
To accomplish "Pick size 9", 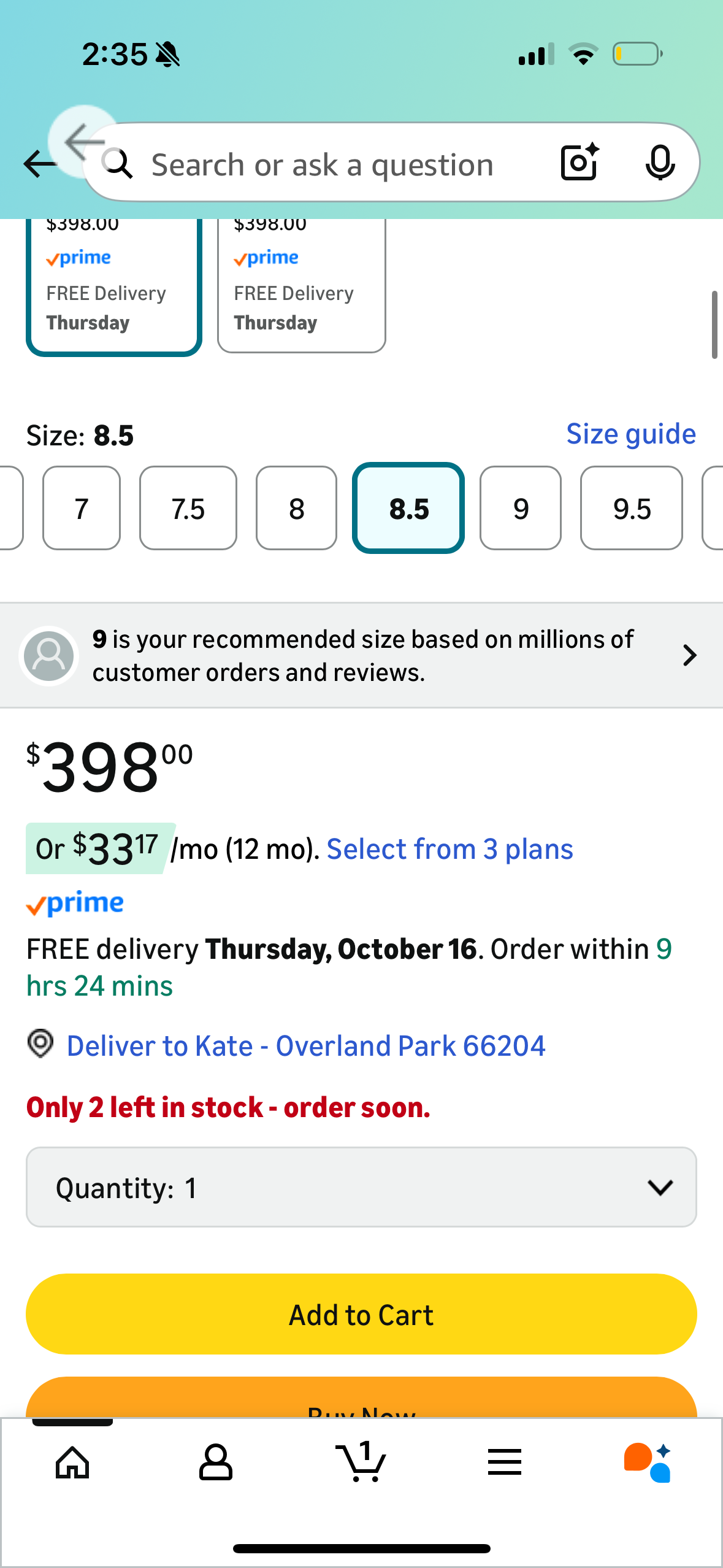I will pos(520,508).
